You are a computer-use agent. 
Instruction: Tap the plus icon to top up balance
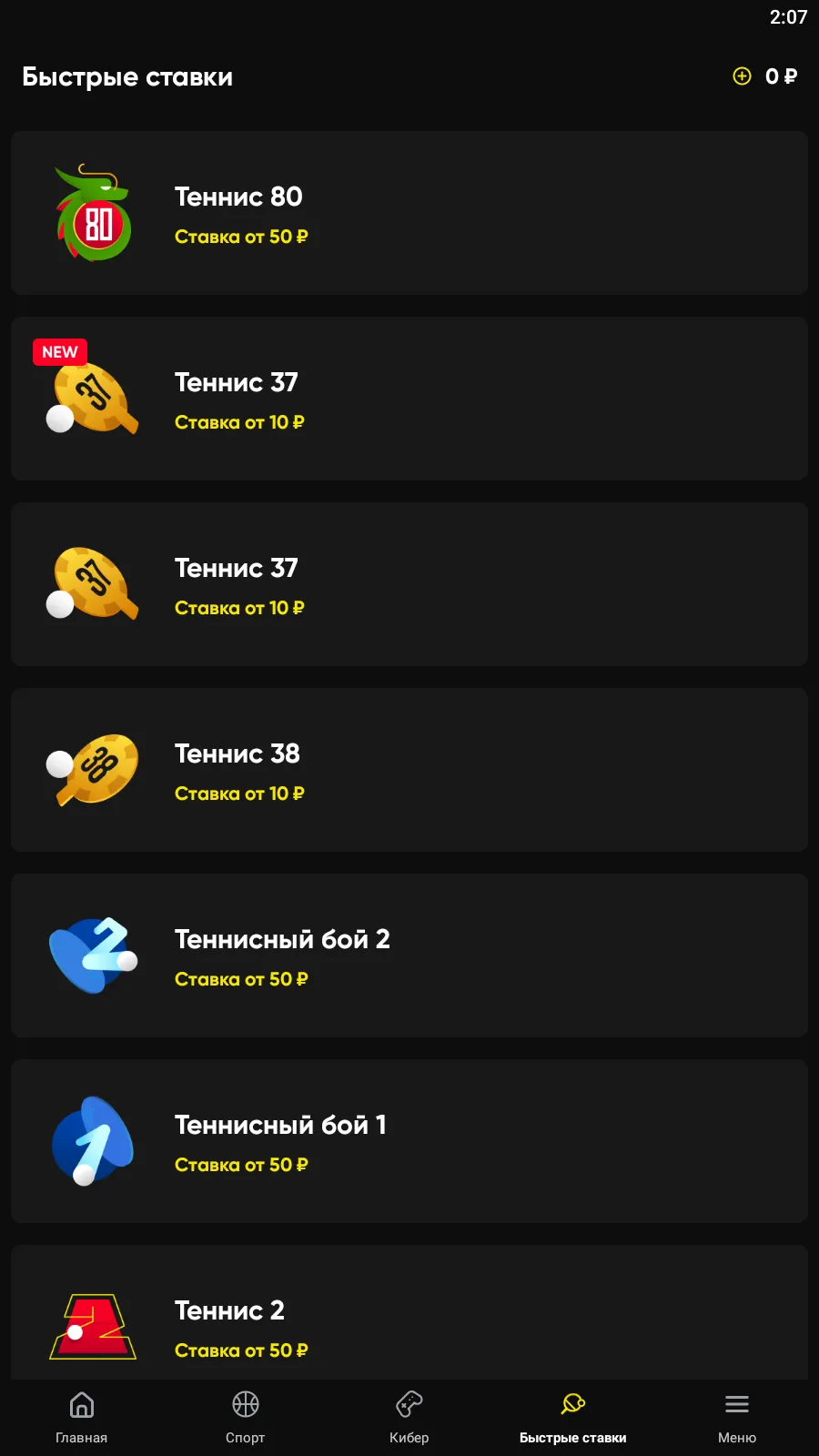(x=742, y=76)
